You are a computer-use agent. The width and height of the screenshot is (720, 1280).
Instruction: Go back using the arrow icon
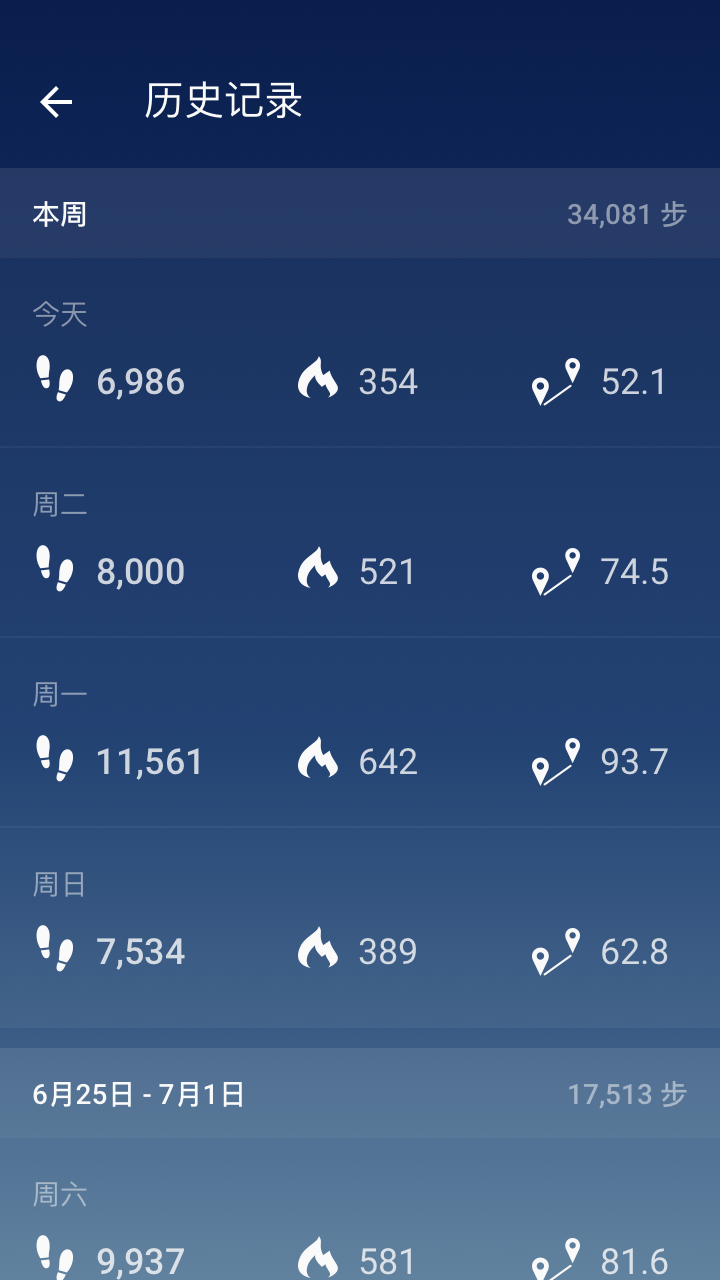point(56,102)
